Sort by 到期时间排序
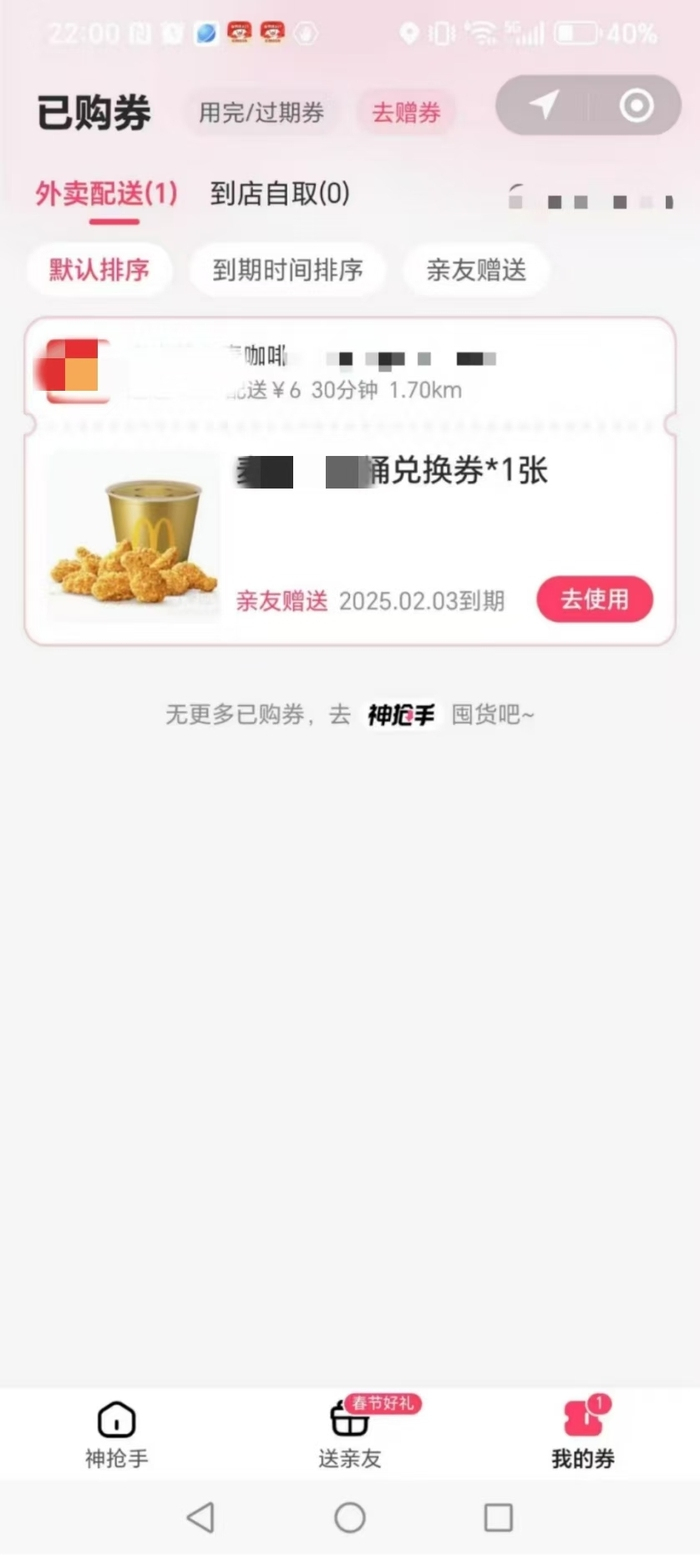Screen dimensions: 700x1555 tap(287, 270)
